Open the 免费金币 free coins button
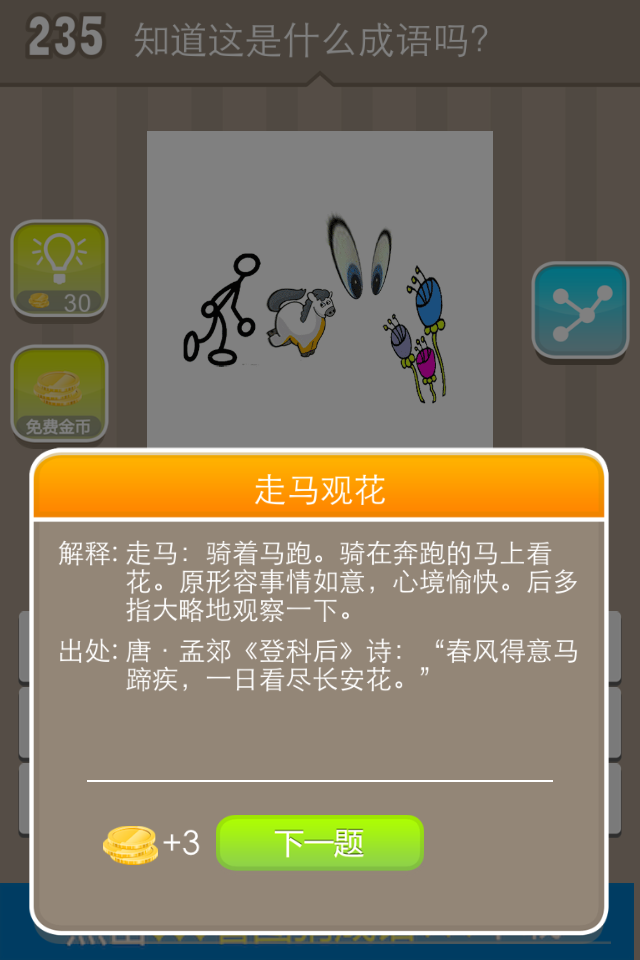This screenshot has height=960, width=640. (x=59, y=394)
